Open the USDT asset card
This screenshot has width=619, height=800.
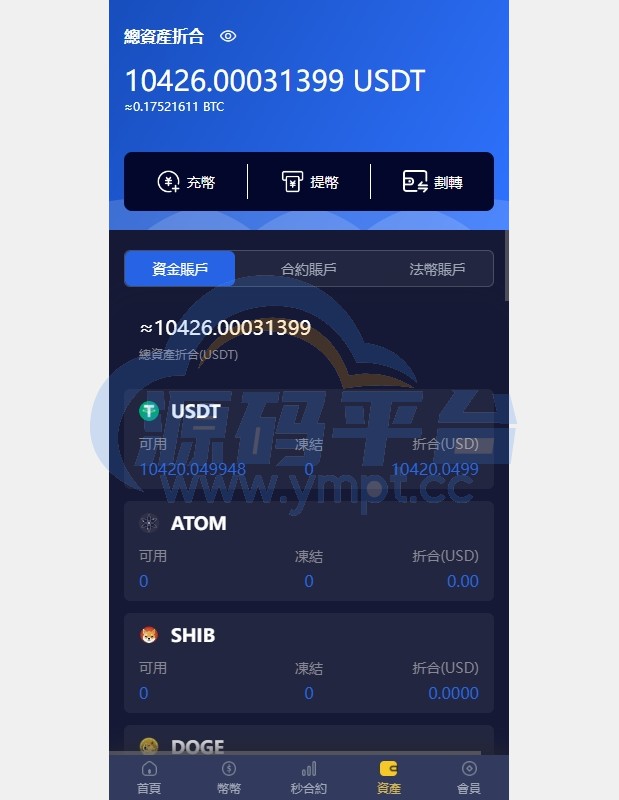pos(308,440)
